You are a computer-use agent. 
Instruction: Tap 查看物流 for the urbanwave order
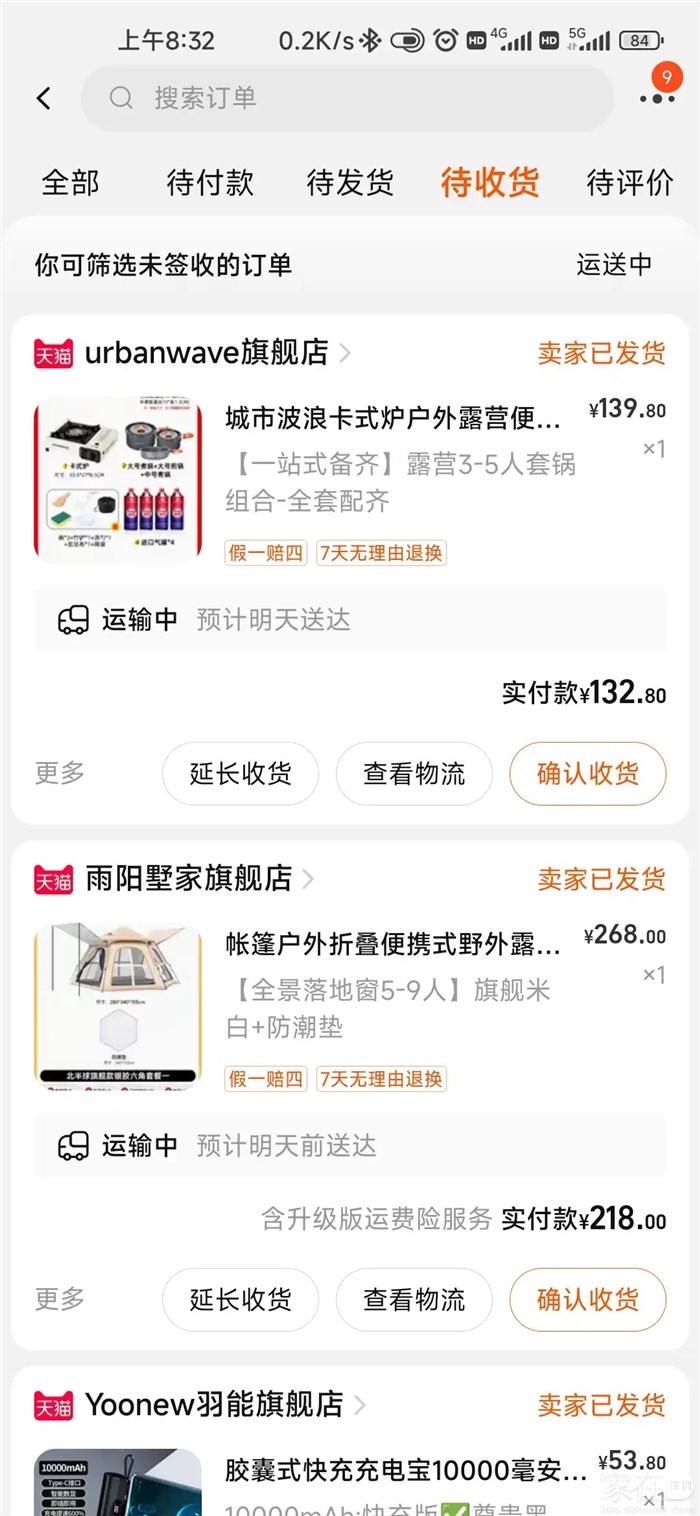(x=414, y=774)
